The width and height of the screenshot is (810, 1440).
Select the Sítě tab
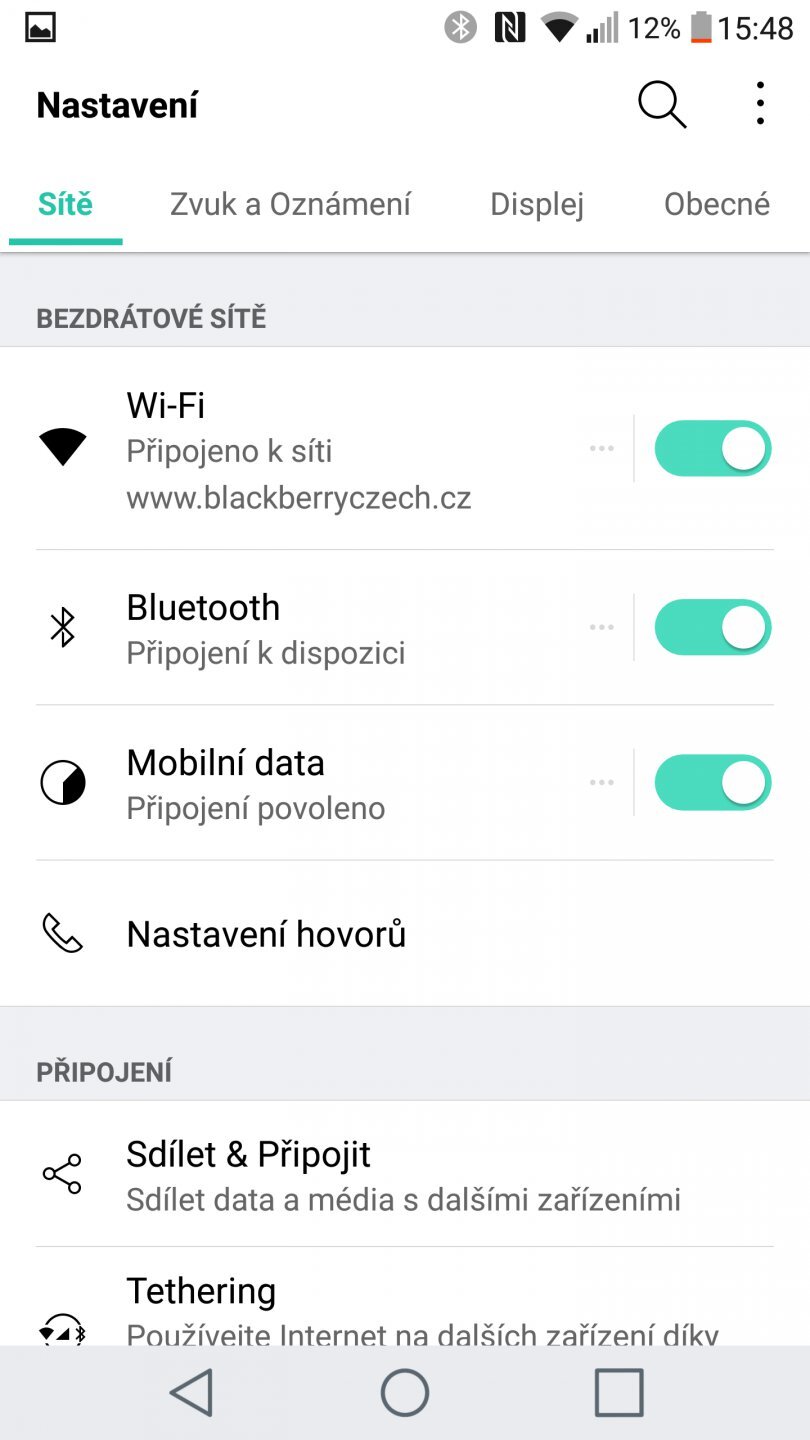coord(65,204)
